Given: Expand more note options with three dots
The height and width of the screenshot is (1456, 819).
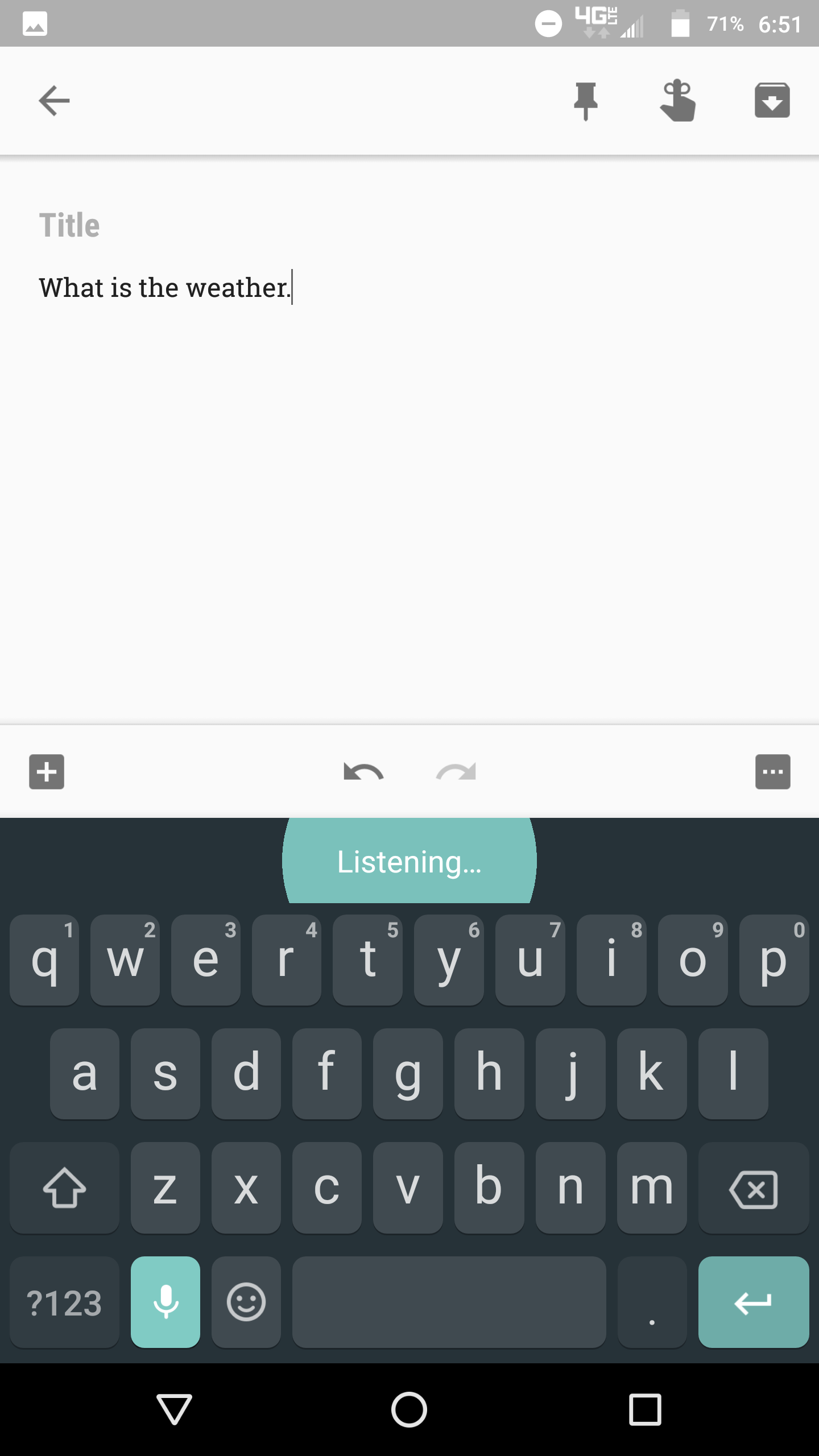Looking at the screenshot, I should [x=772, y=771].
